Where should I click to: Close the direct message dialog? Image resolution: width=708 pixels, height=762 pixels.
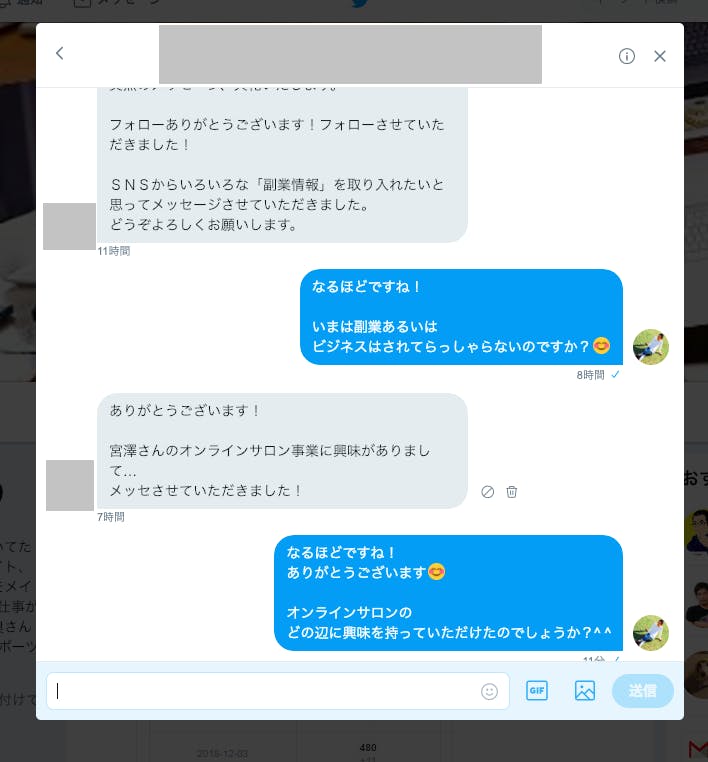coord(660,56)
